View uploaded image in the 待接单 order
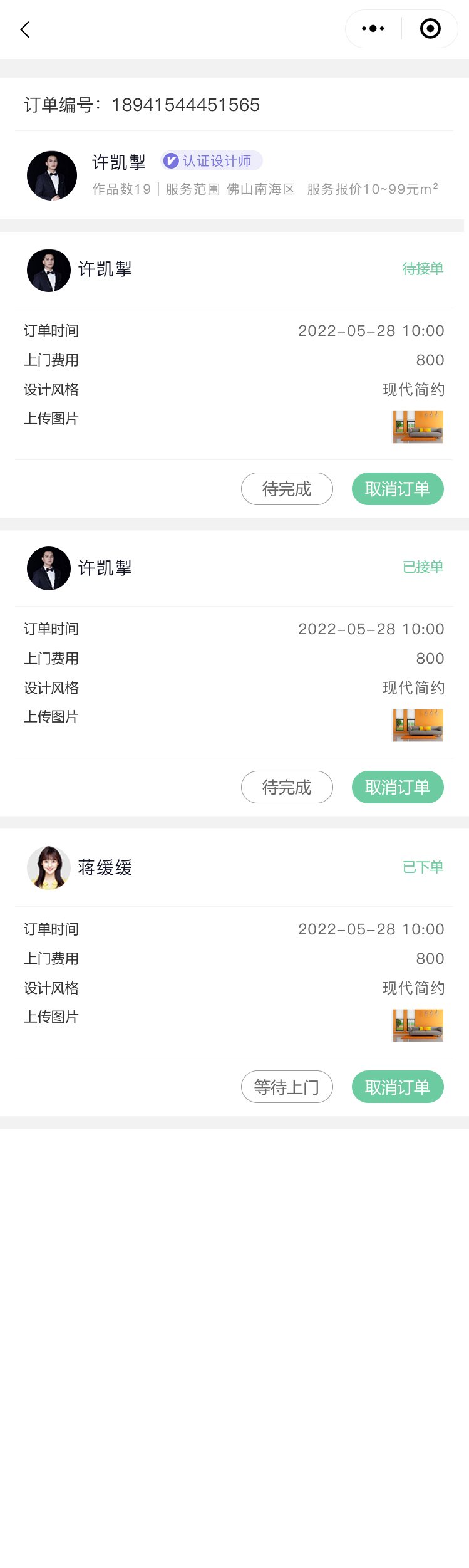Image resolution: width=469 pixels, height=1568 pixels. pyautogui.click(x=418, y=427)
